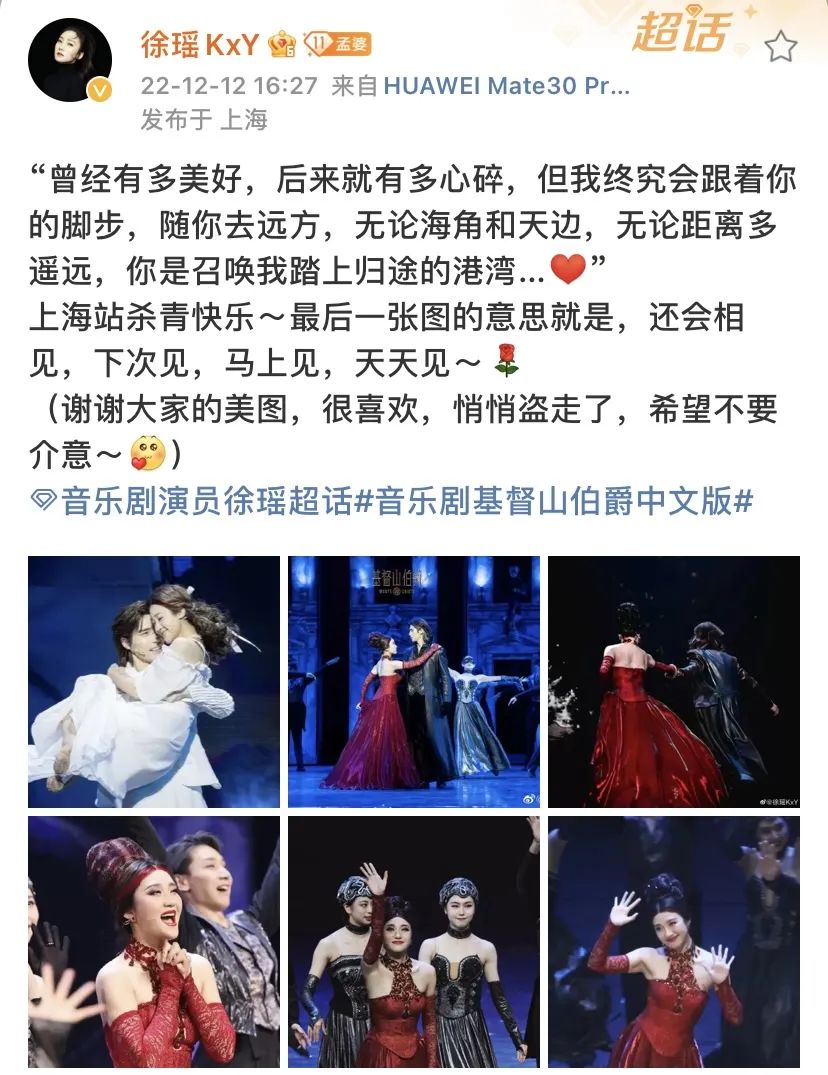Open the photo of the performer waving both hands

(674, 942)
